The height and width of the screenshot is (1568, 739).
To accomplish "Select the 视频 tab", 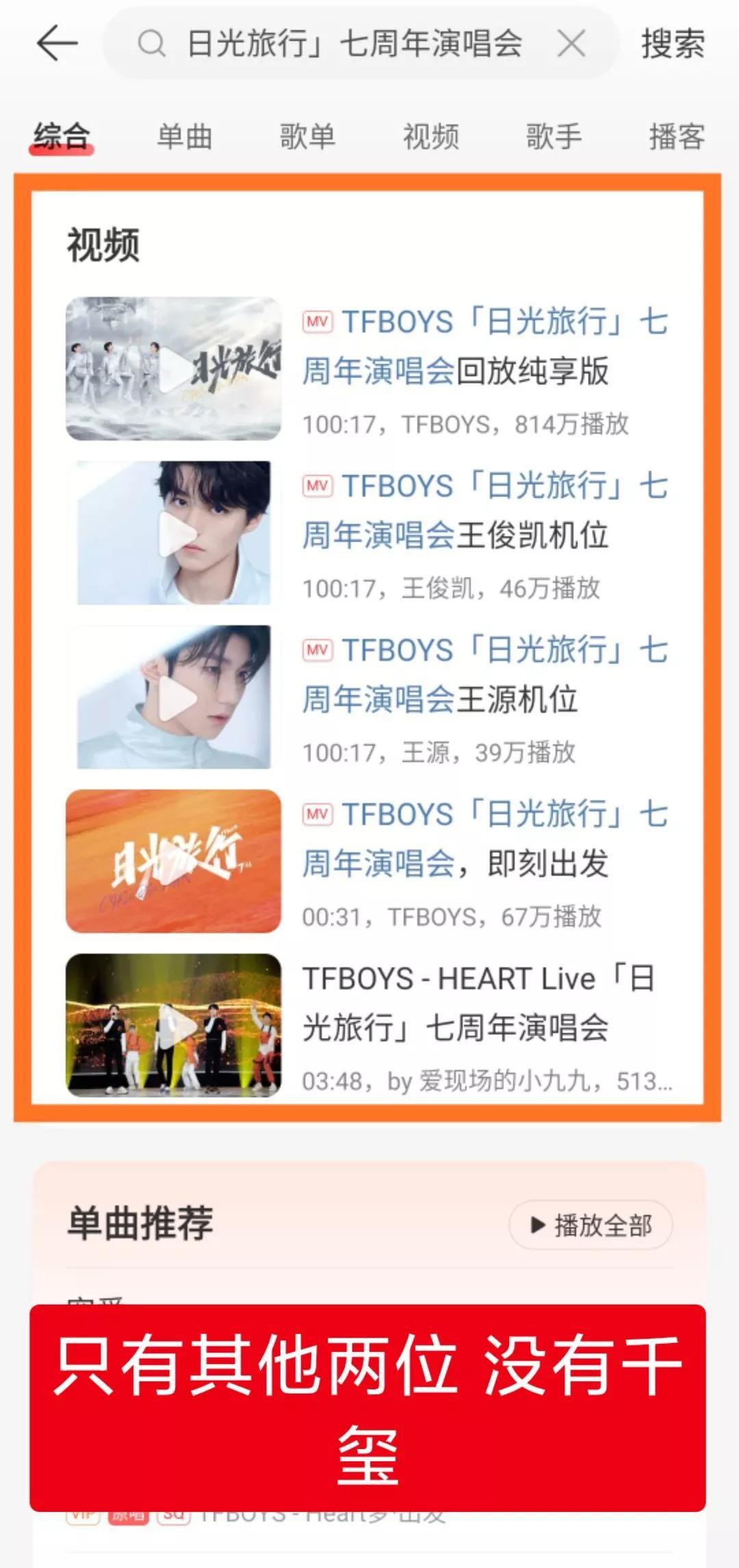I will [431, 136].
